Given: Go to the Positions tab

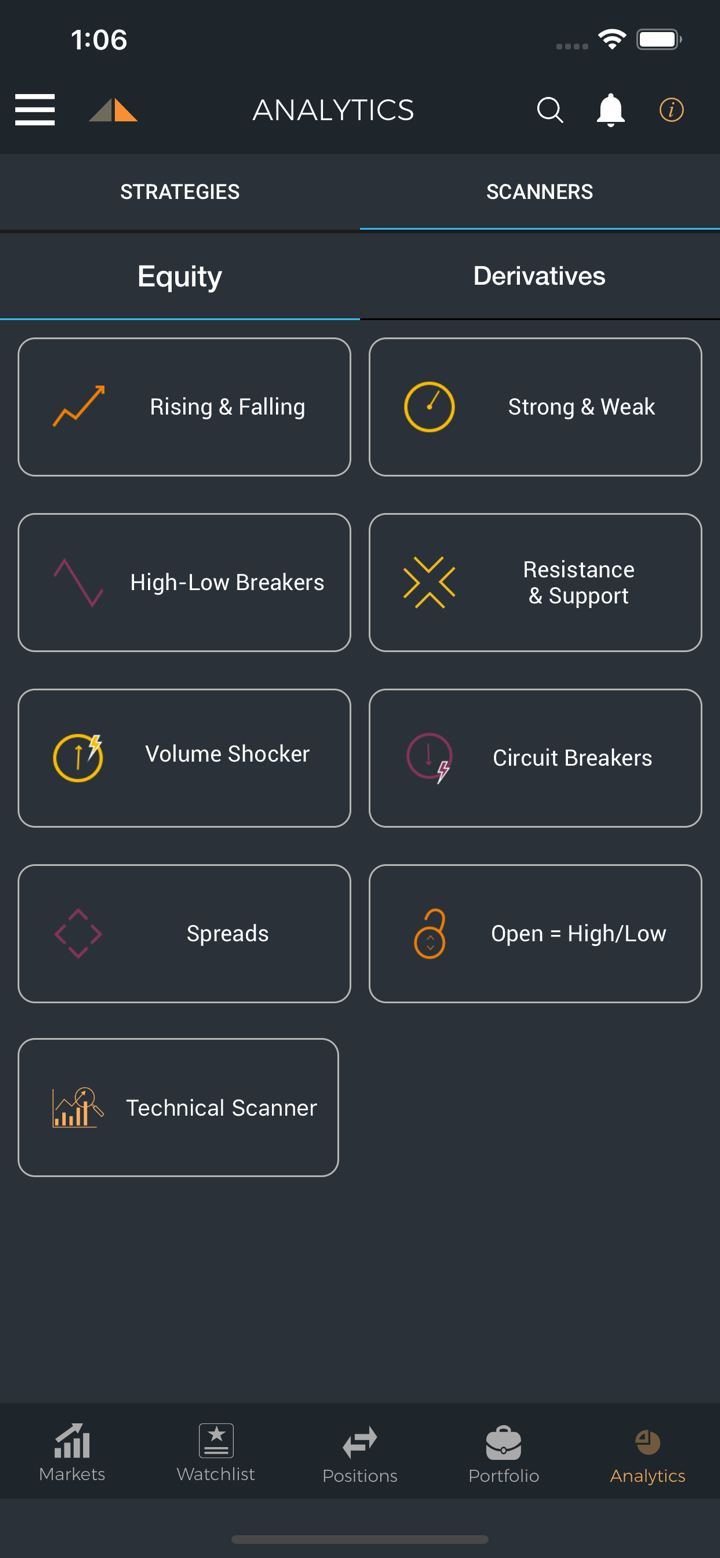Looking at the screenshot, I should pyautogui.click(x=360, y=1453).
